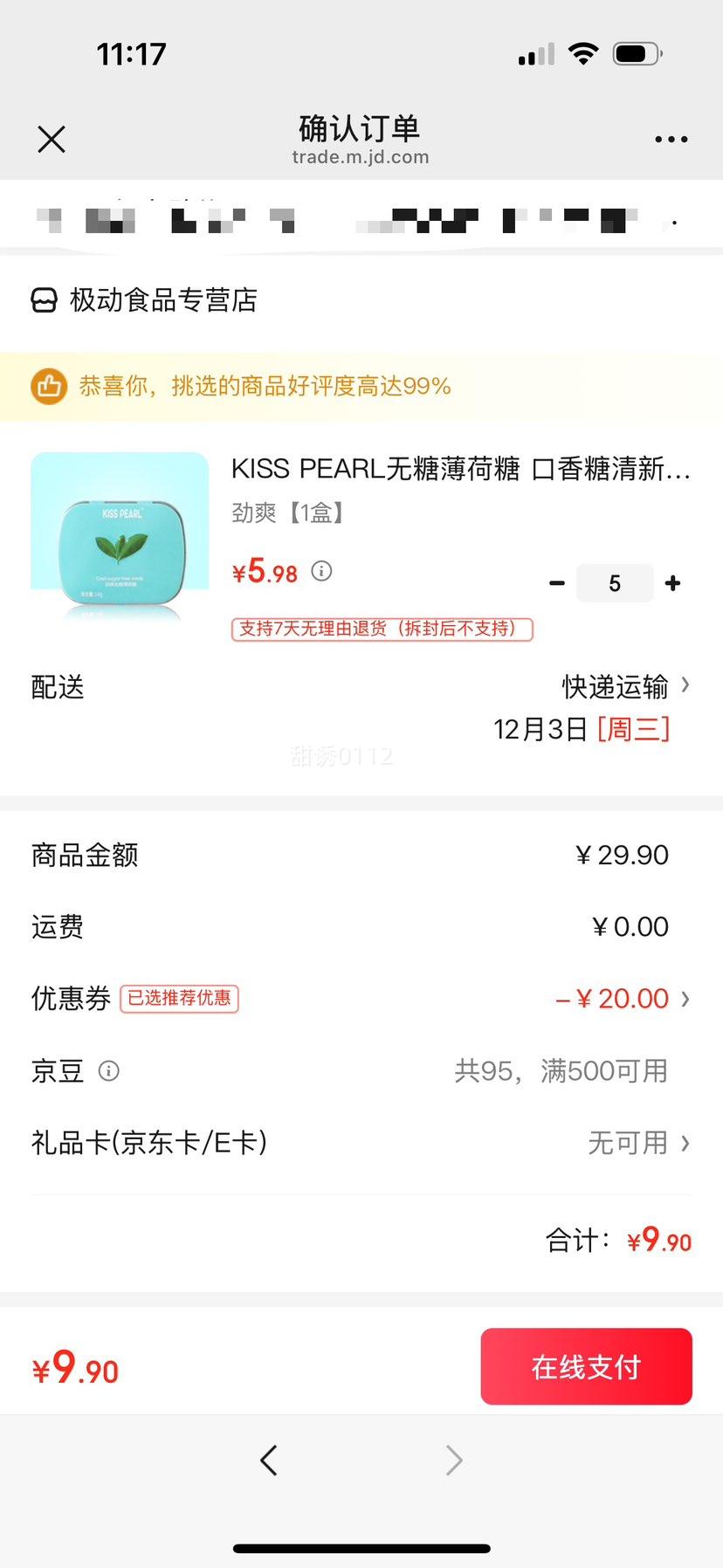
Task: Open the price info icon next to ¥5.98
Action: [321, 572]
